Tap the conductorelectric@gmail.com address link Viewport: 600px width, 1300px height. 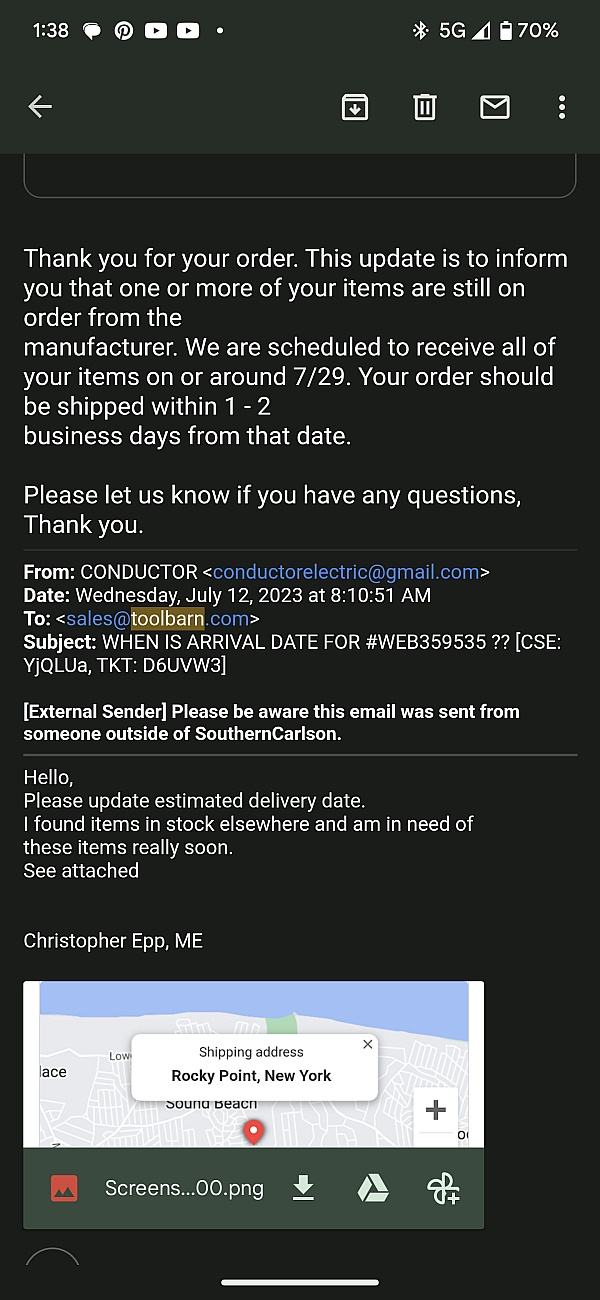(345, 572)
